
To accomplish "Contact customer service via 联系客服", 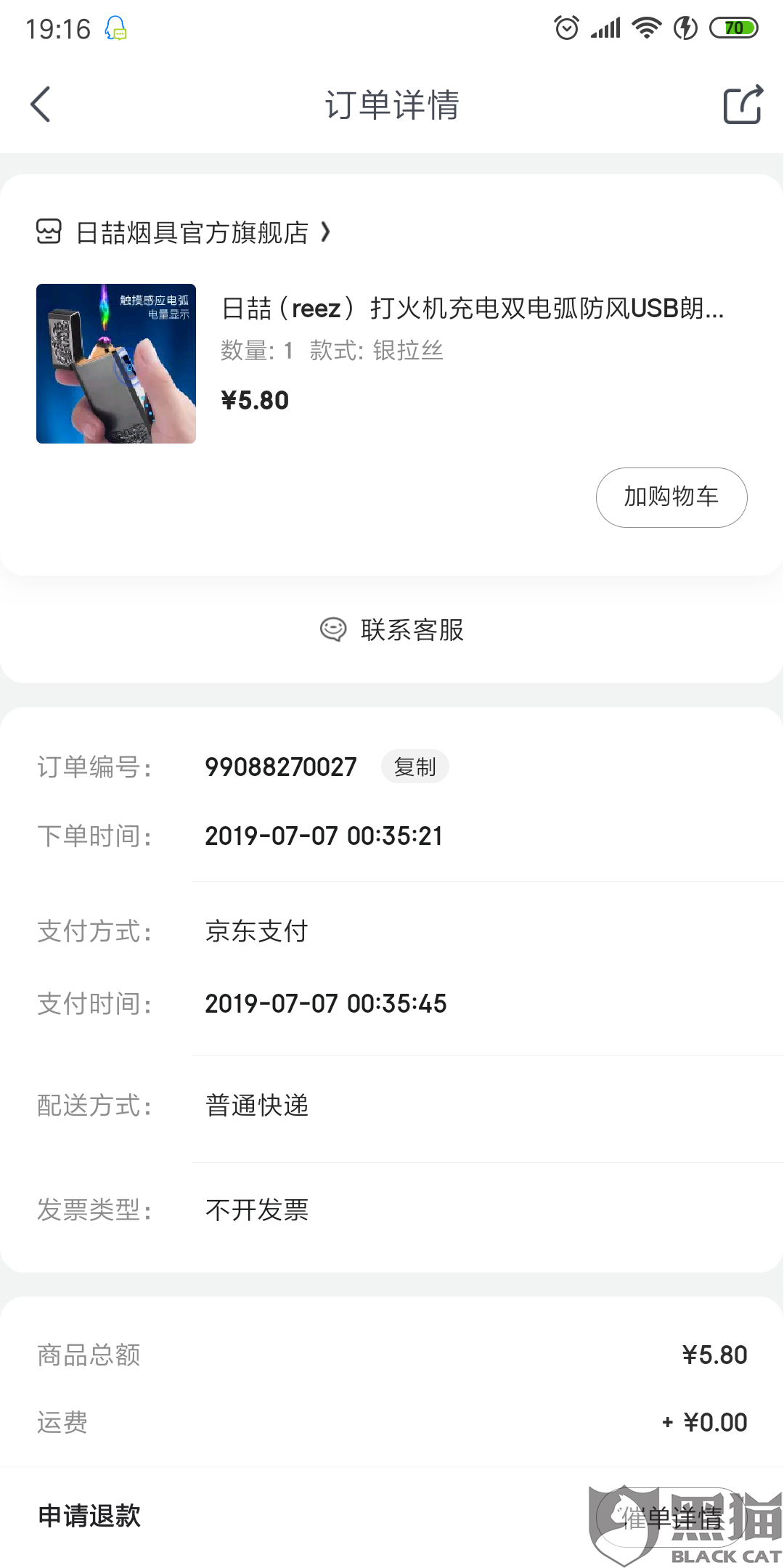I will [x=392, y=629].
